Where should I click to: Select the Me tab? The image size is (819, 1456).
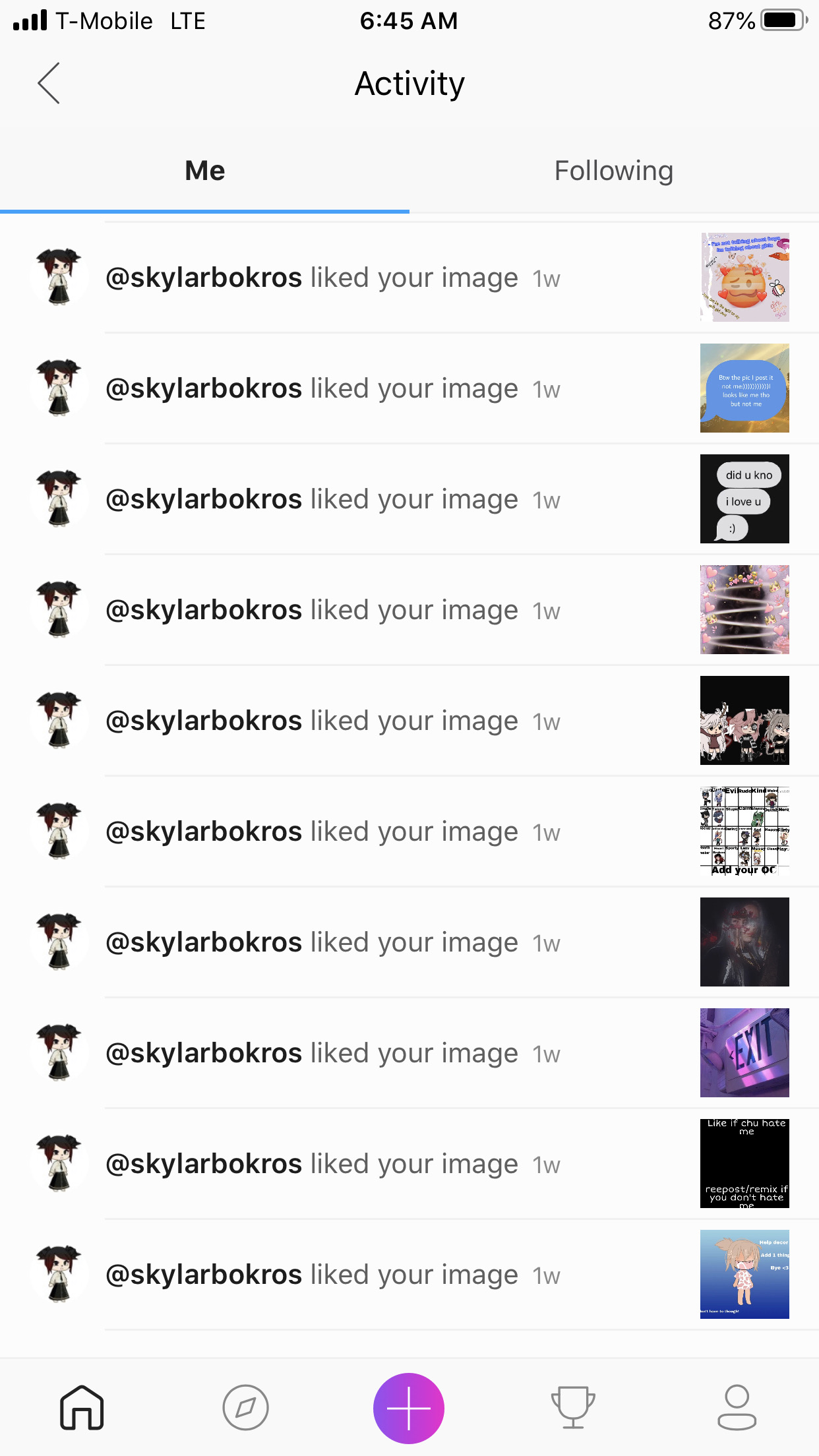[204, 171]
